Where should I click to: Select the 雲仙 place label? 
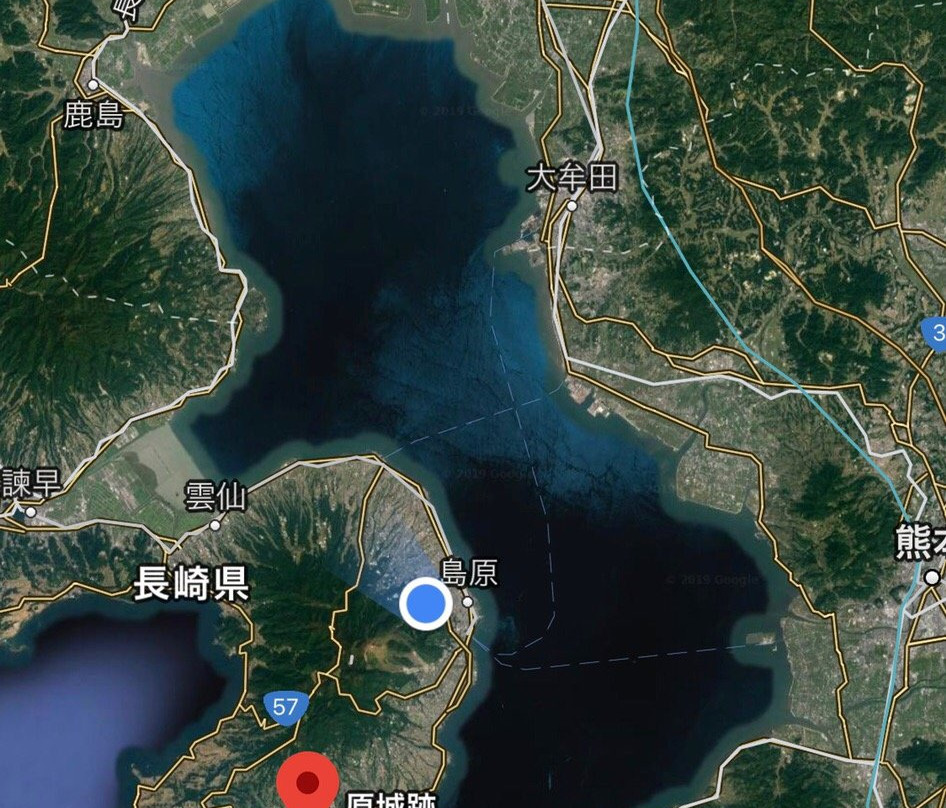tap(214, 497)
